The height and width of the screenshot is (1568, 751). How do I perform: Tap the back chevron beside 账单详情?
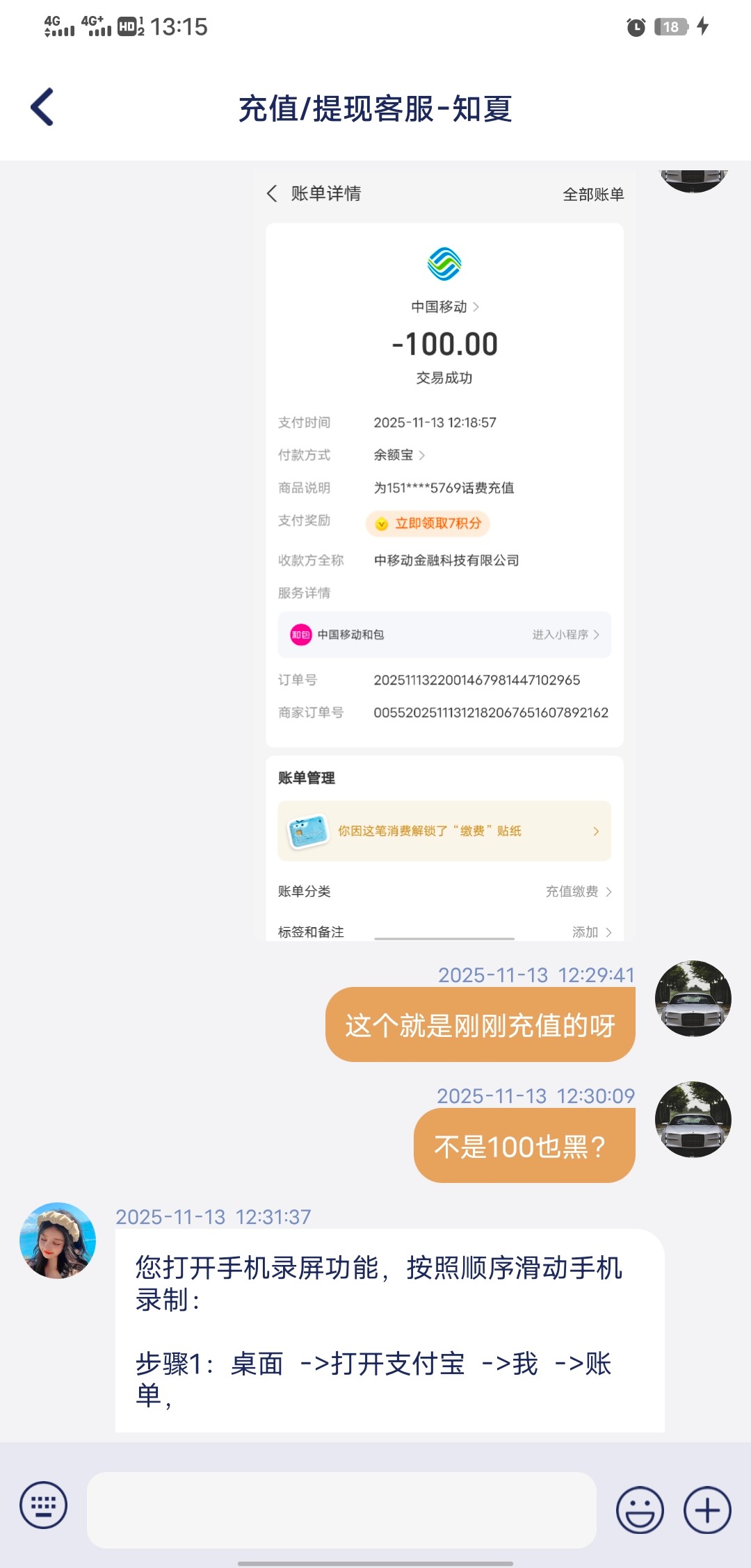click(271, 193)
